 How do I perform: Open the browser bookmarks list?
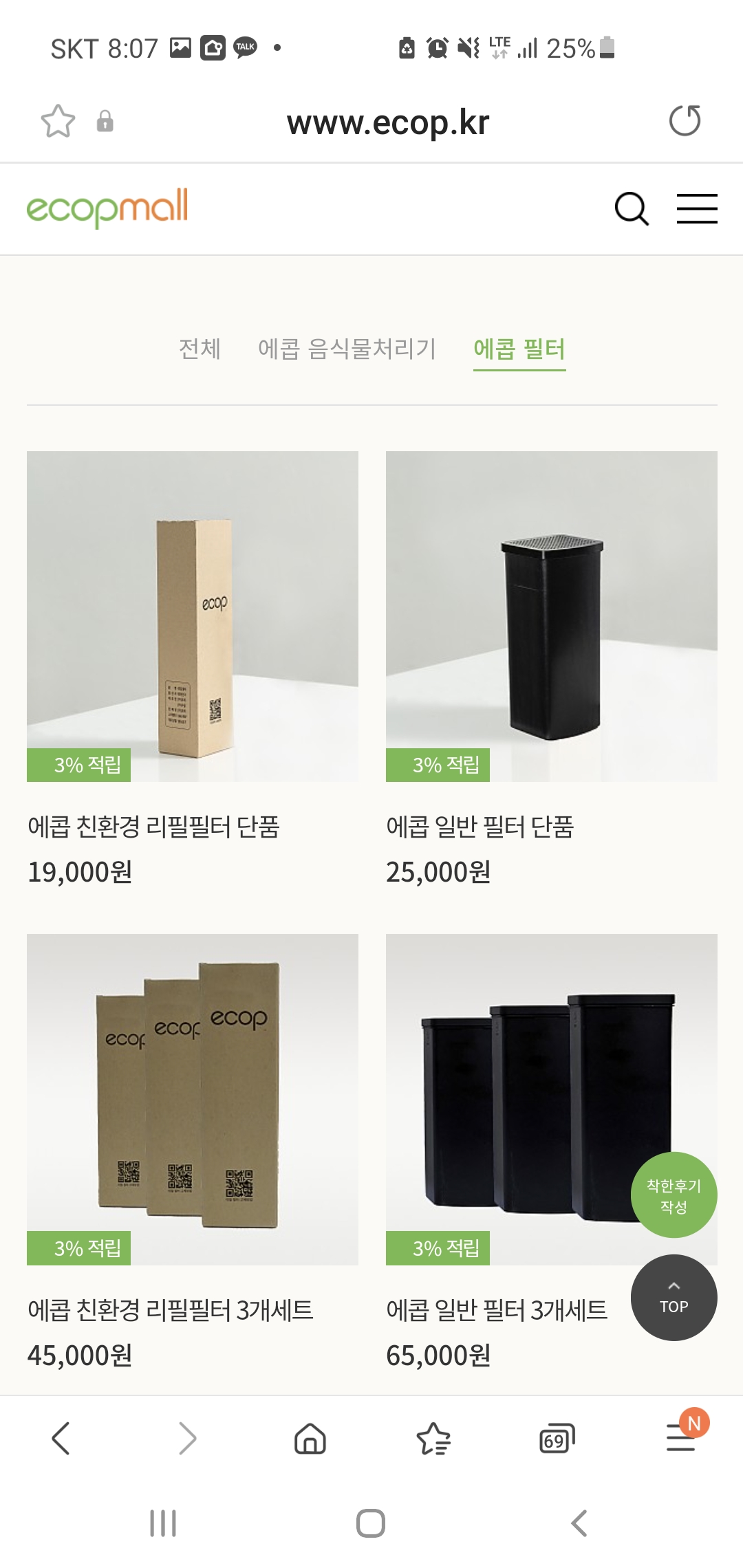[433, 1439]
